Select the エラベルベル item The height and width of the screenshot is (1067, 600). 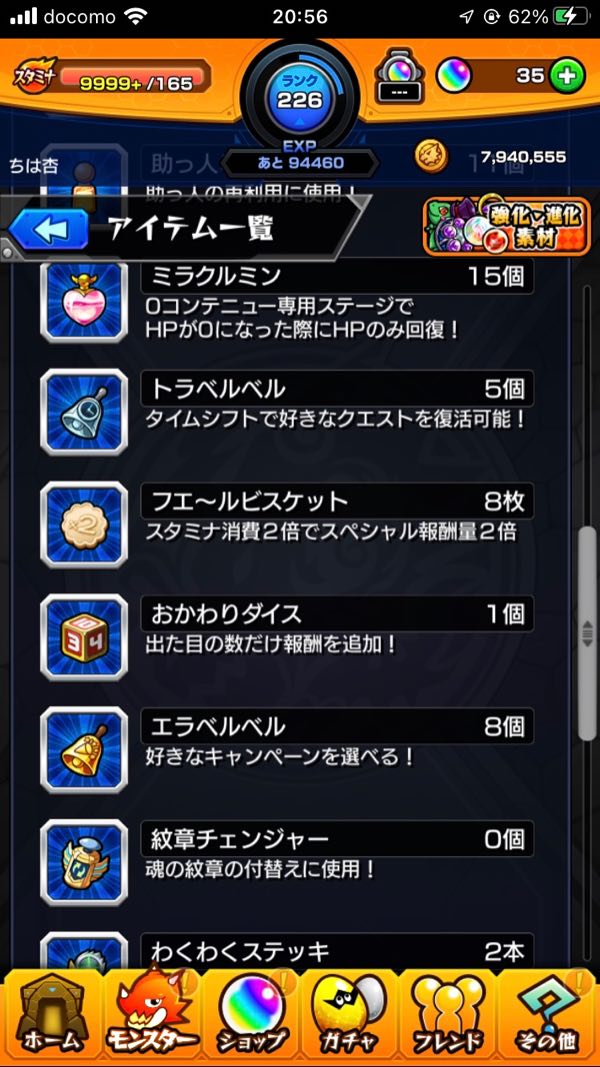coord(287,750)
